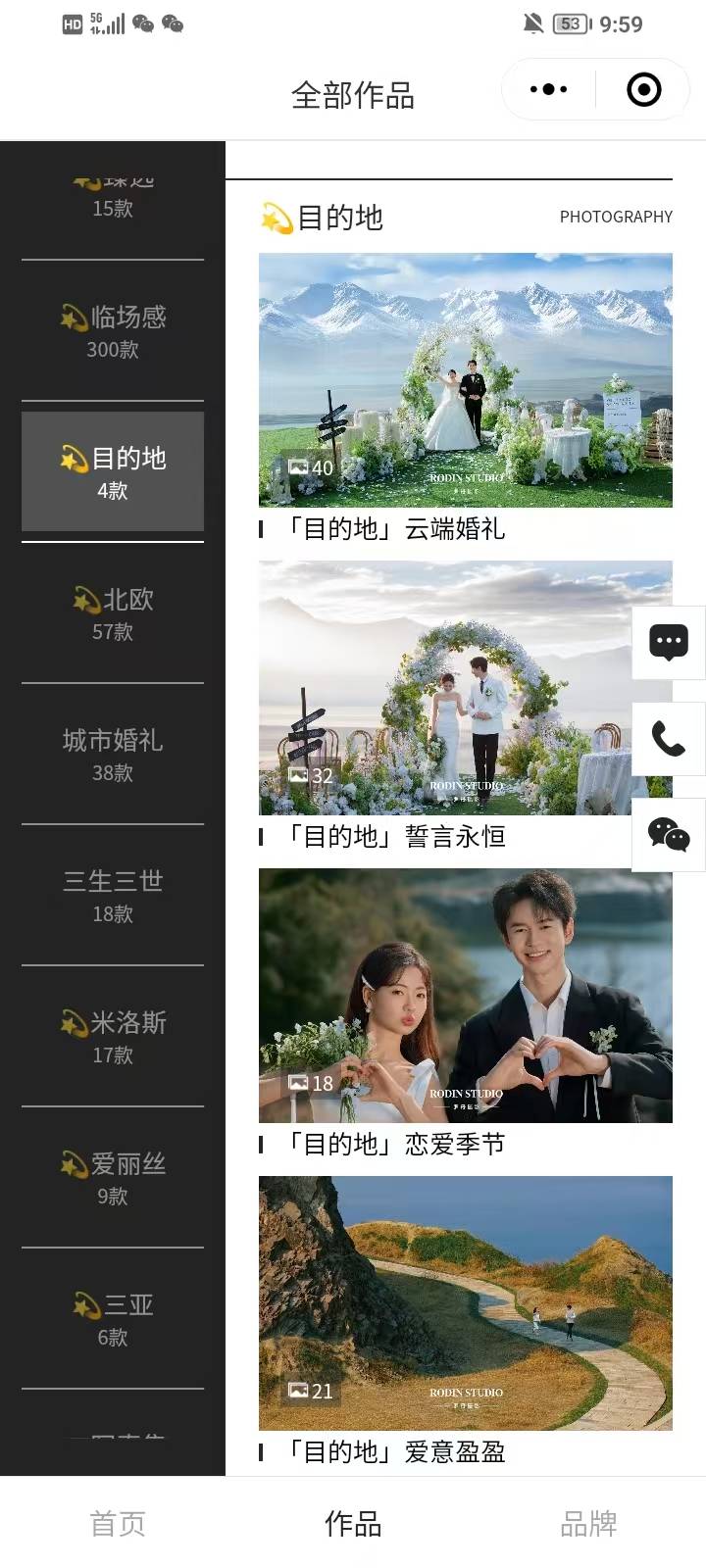Select the 城市婚礼 category

113,754
